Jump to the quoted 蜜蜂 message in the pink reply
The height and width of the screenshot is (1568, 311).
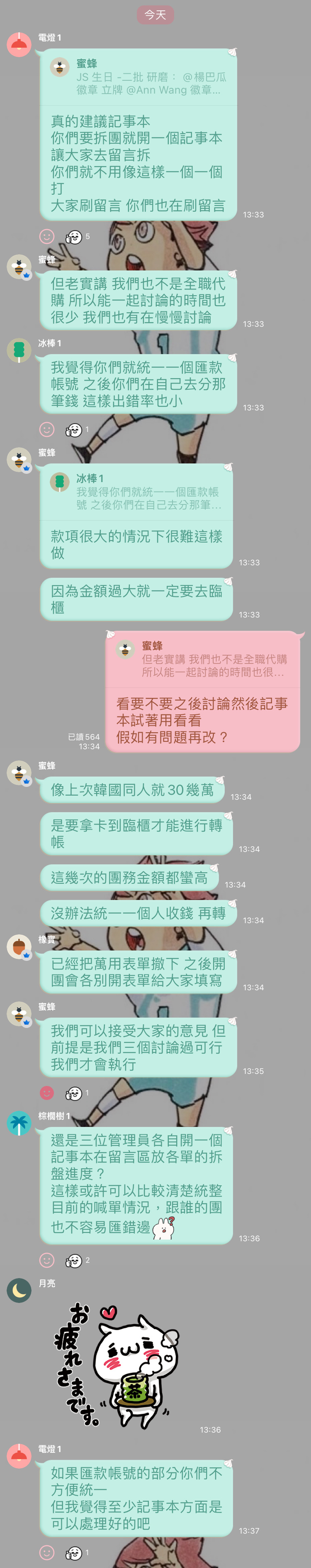point(203,659)
